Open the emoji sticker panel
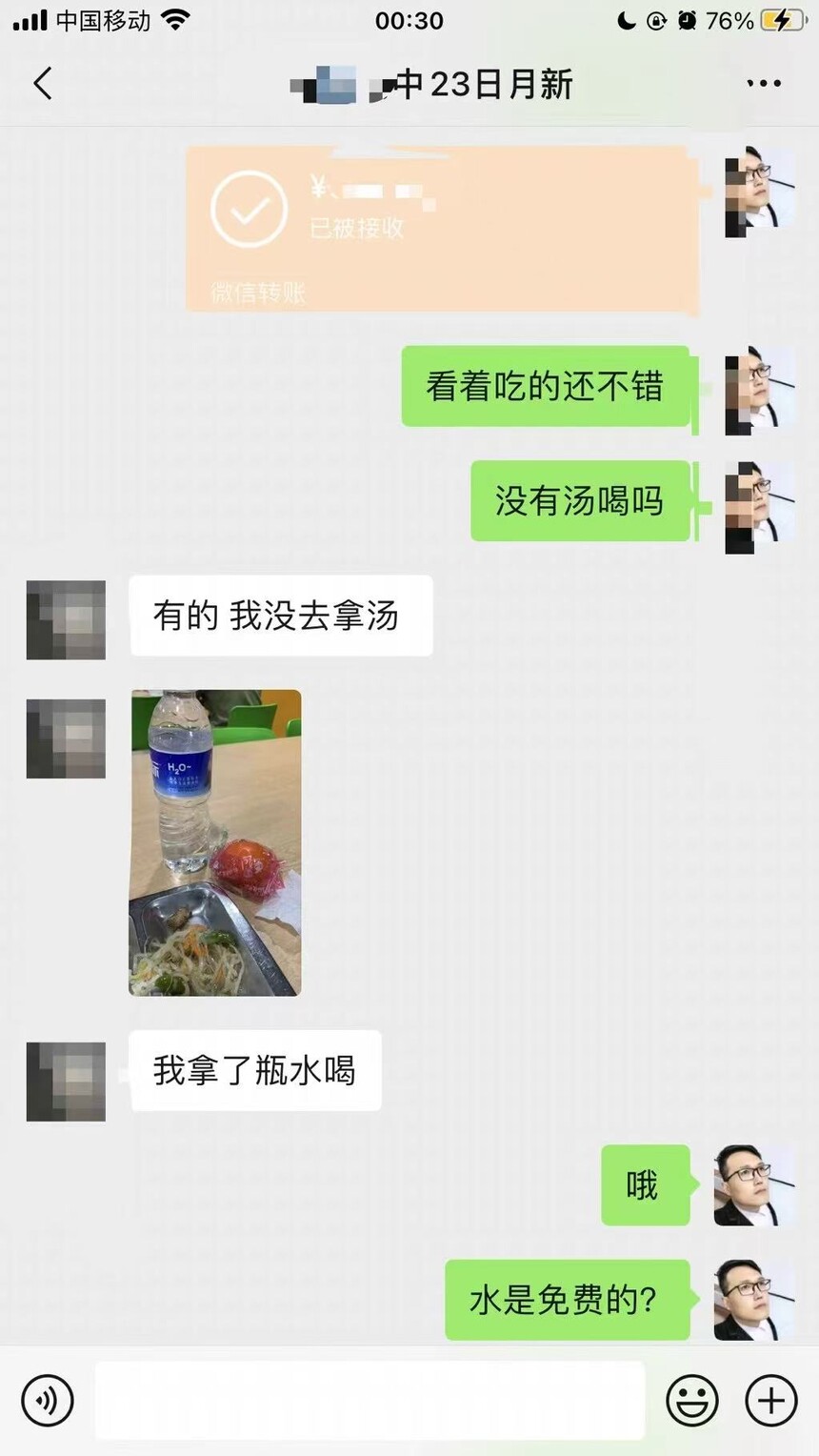Viewport: 819px width, 1456px height. point(691,1400)
